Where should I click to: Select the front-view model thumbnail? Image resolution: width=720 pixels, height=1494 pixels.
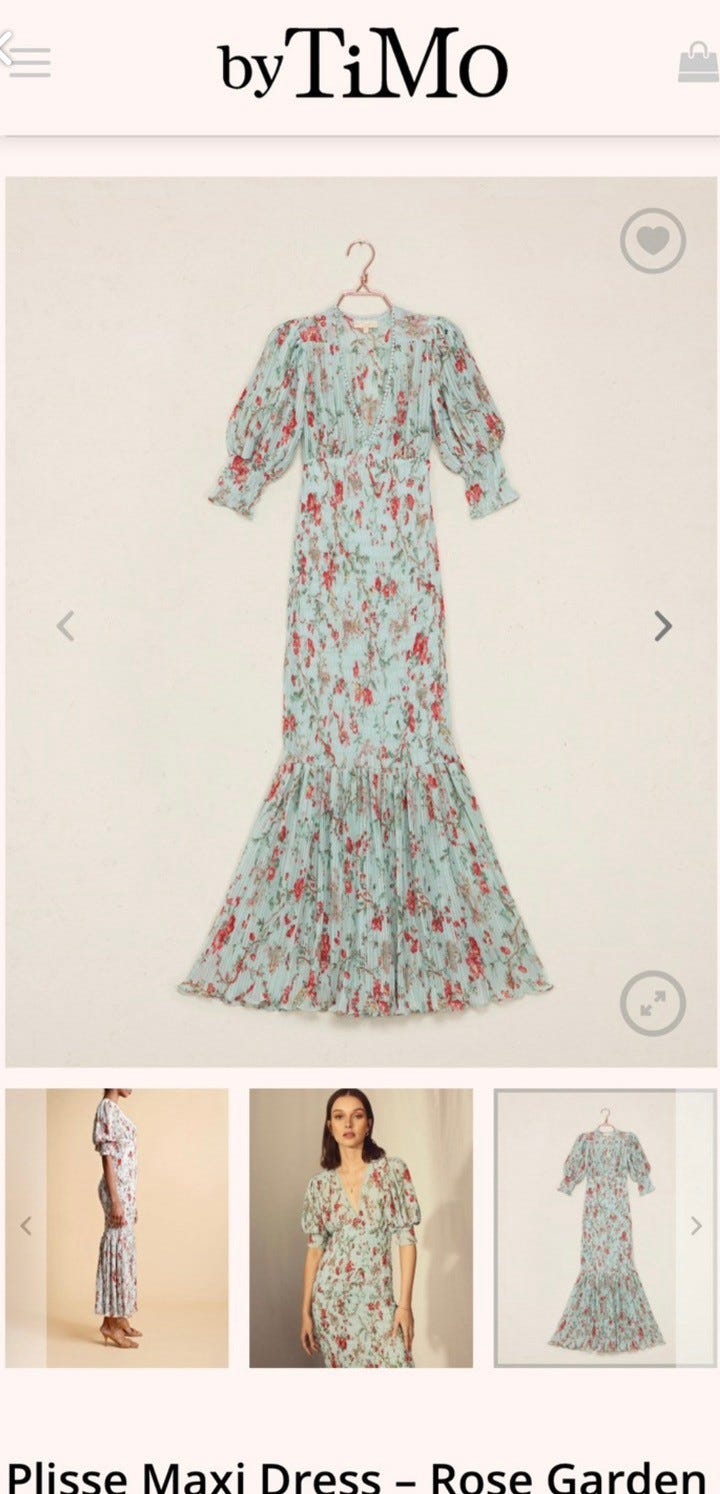[361, 1228]
